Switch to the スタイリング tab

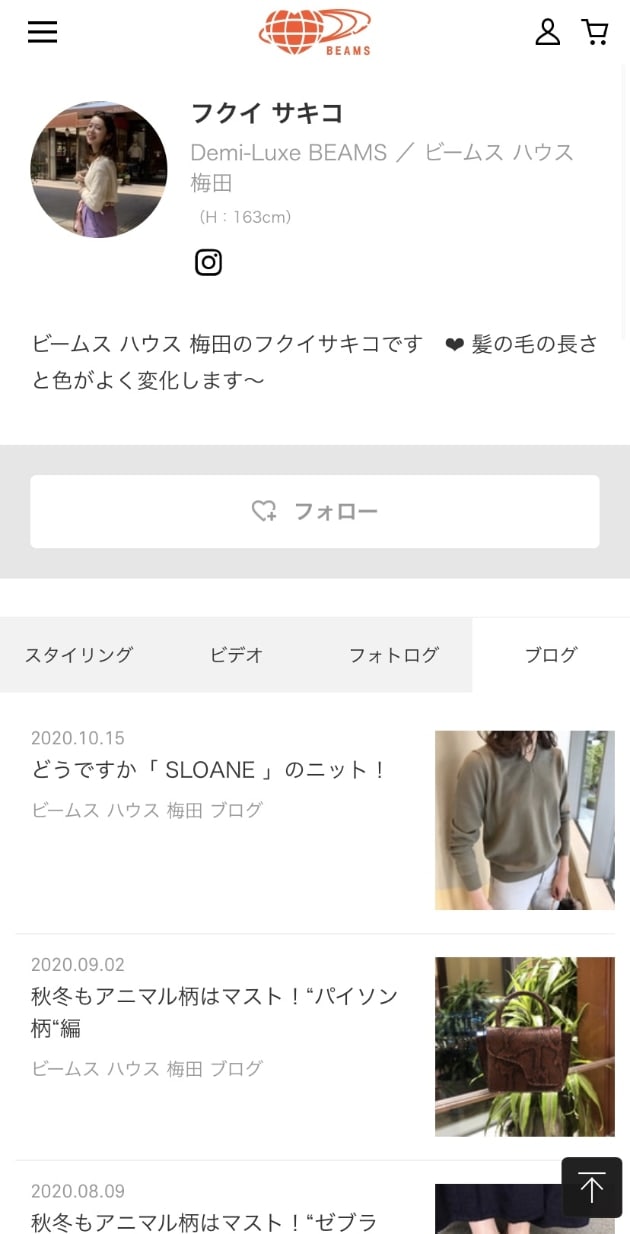[79, 655]
